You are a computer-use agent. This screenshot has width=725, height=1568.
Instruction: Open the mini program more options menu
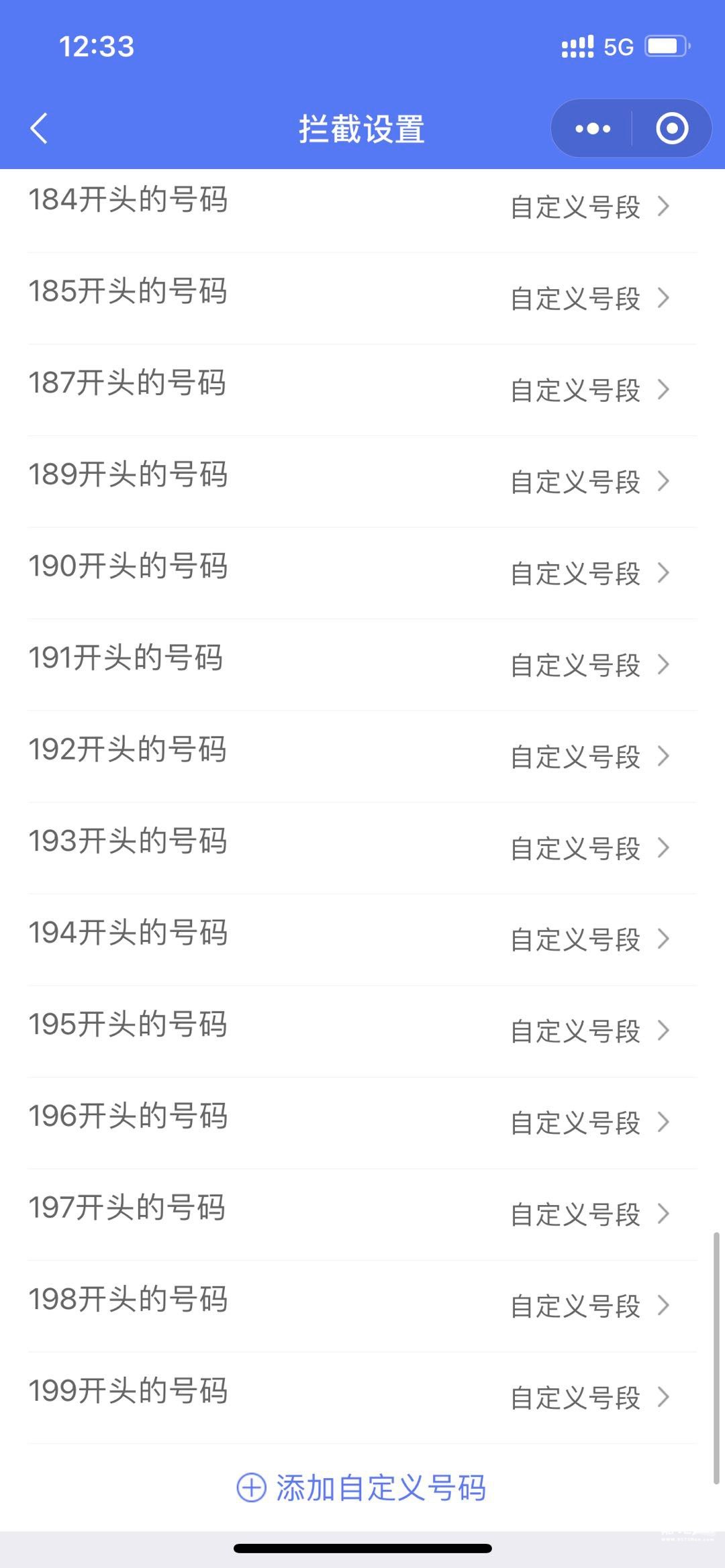click(593, 128)
